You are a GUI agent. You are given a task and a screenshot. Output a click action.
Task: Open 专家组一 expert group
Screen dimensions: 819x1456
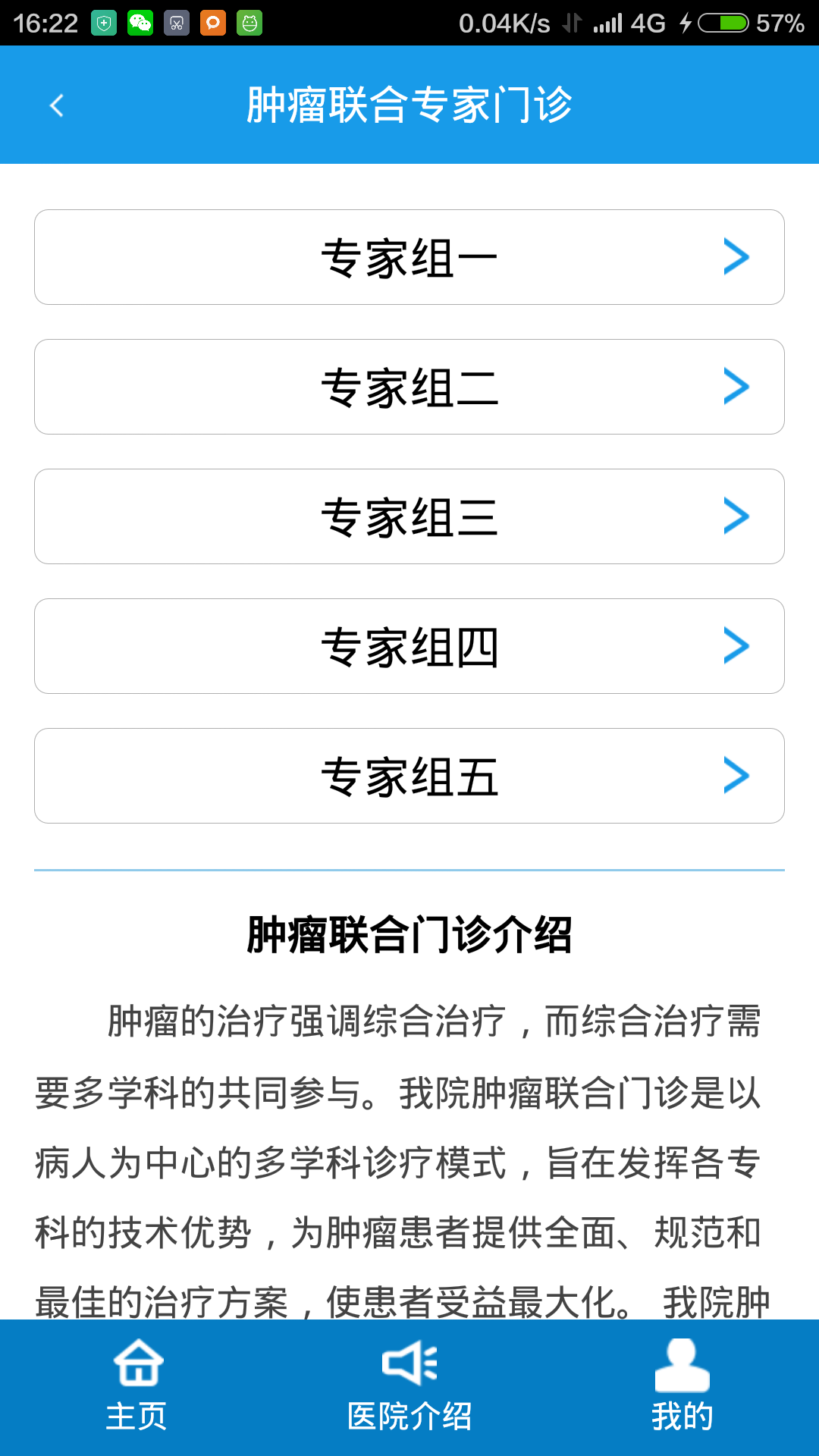pos(409,257)
